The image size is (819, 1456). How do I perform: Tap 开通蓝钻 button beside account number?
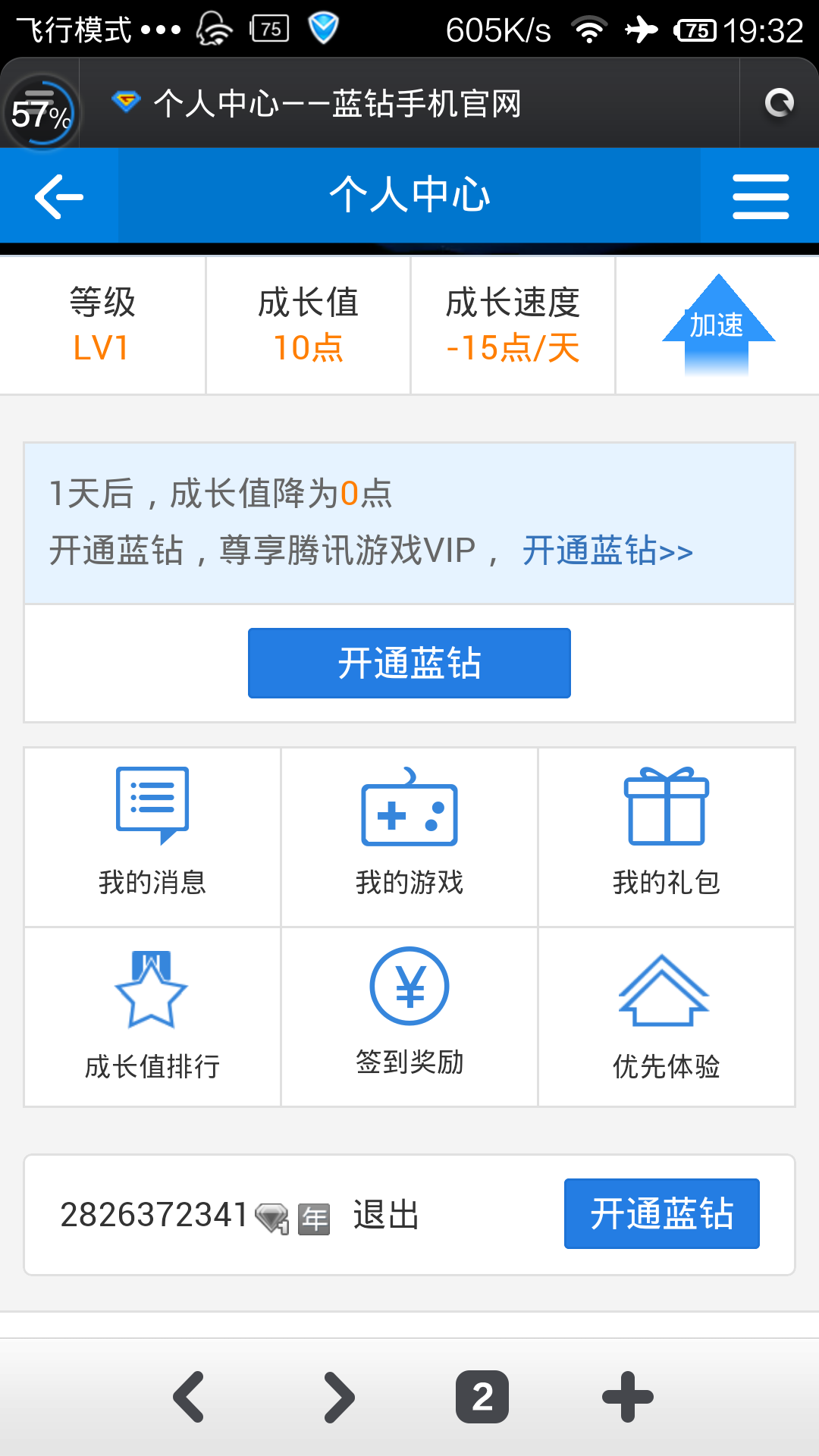click(x=661, y=1213)
